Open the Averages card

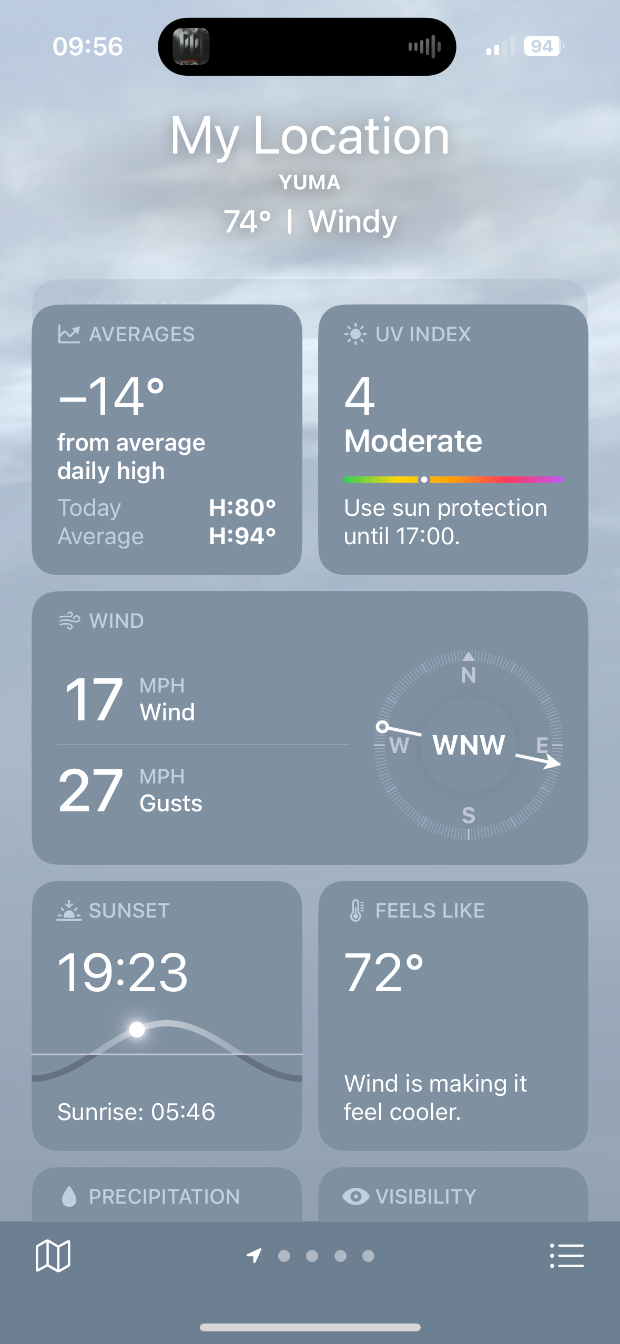[x=167, y=440]
